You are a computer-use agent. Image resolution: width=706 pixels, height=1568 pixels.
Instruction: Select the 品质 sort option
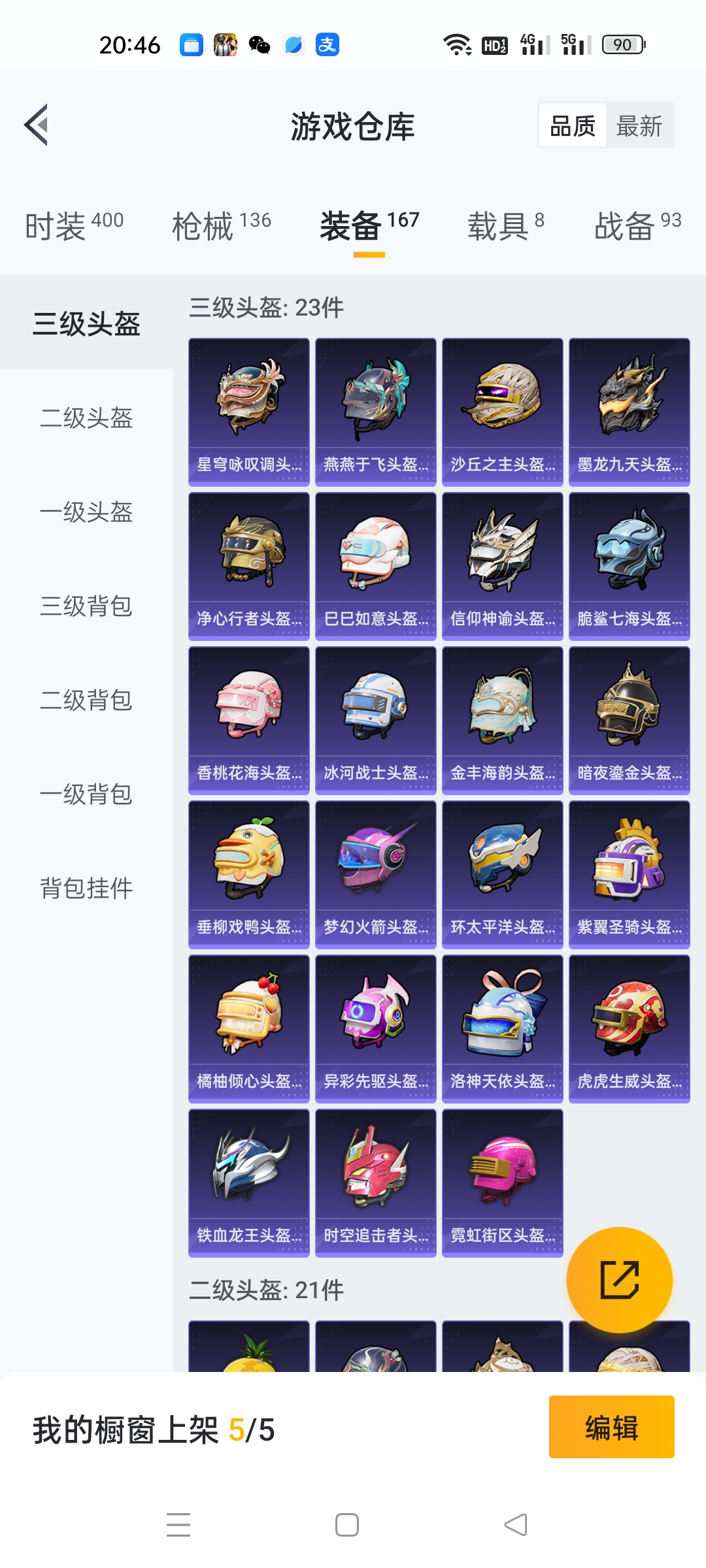573,125
